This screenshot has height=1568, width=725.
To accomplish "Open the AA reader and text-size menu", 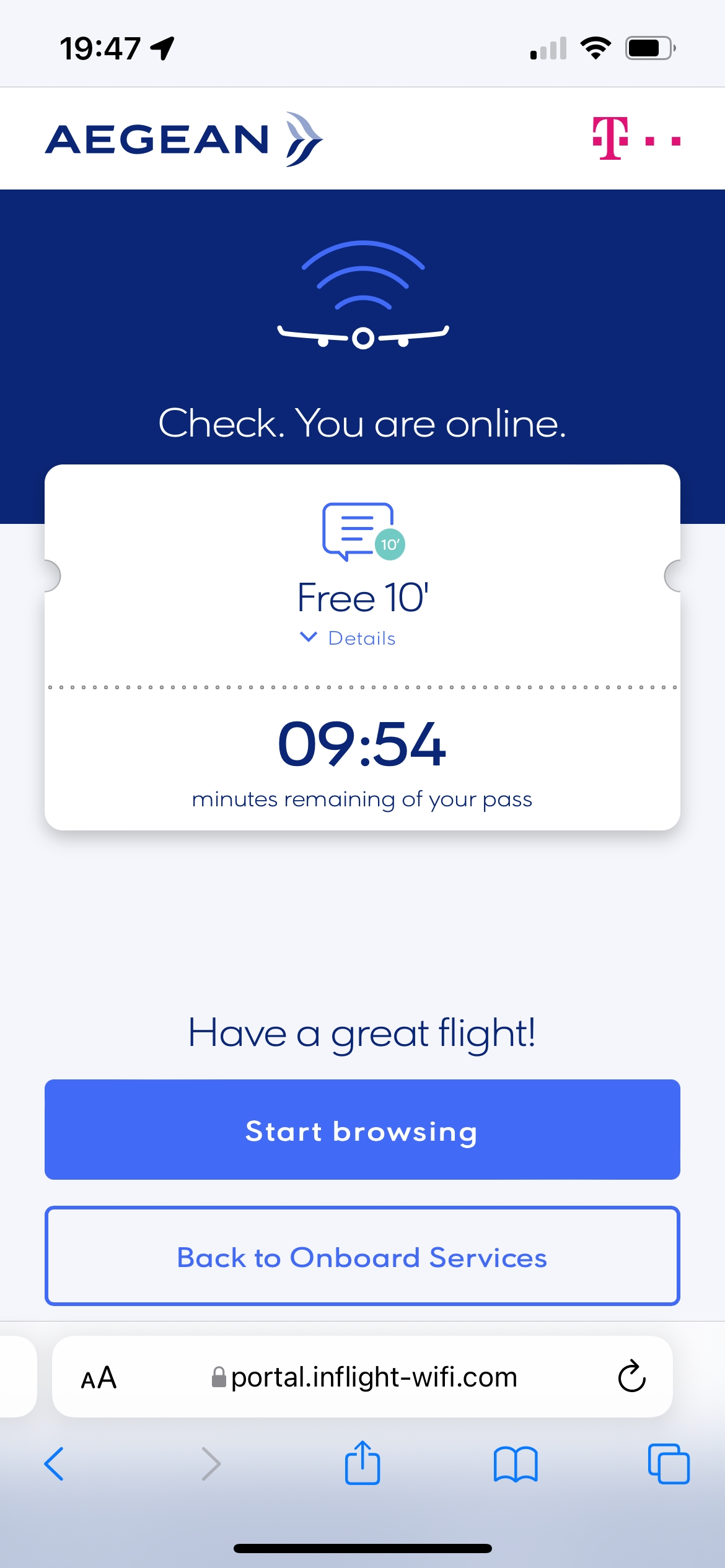I will click(x=99, y=1377).
